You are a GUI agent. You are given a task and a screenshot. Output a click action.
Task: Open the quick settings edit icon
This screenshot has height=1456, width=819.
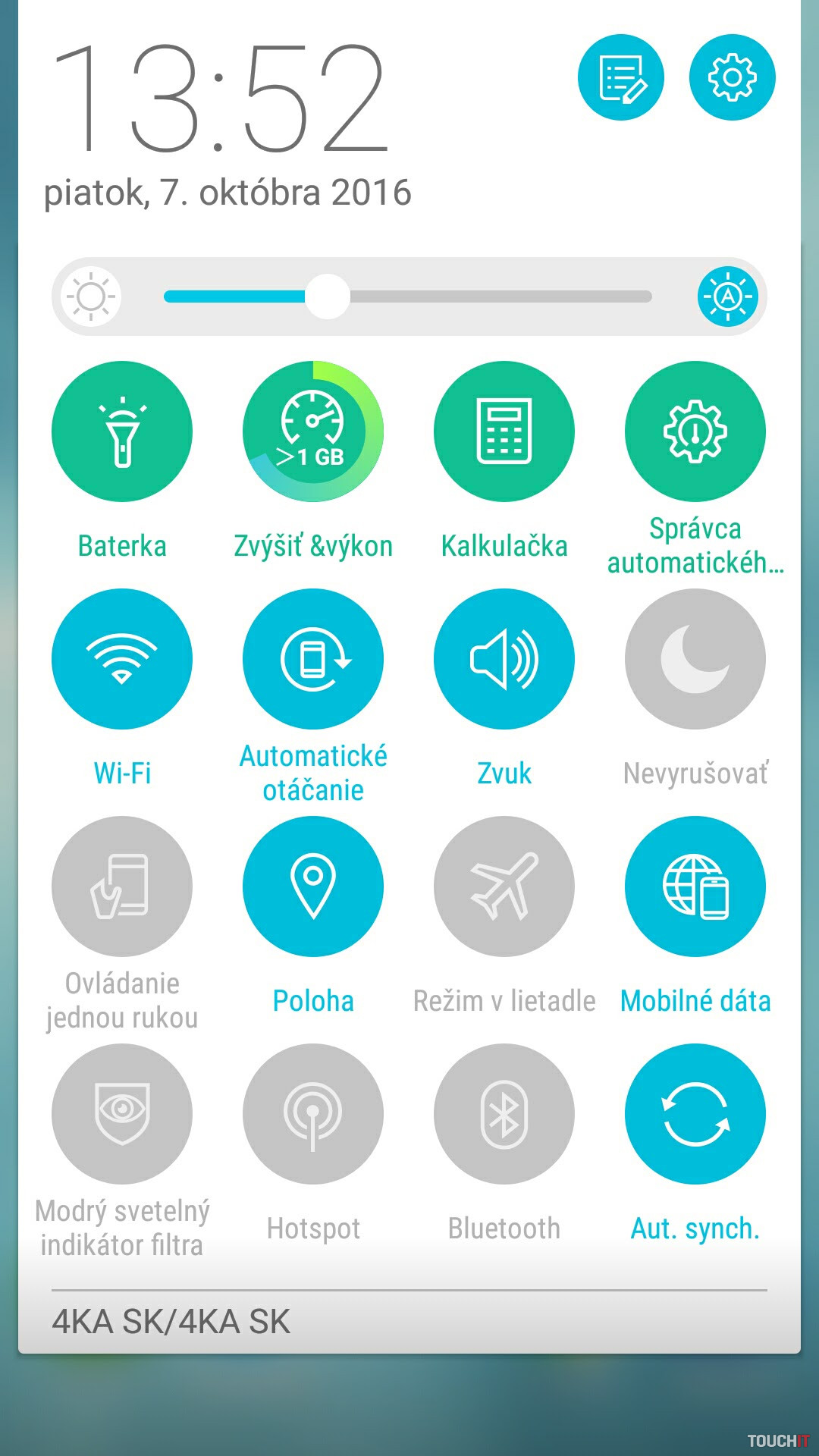pyautogui.click(x=620, y=77)
